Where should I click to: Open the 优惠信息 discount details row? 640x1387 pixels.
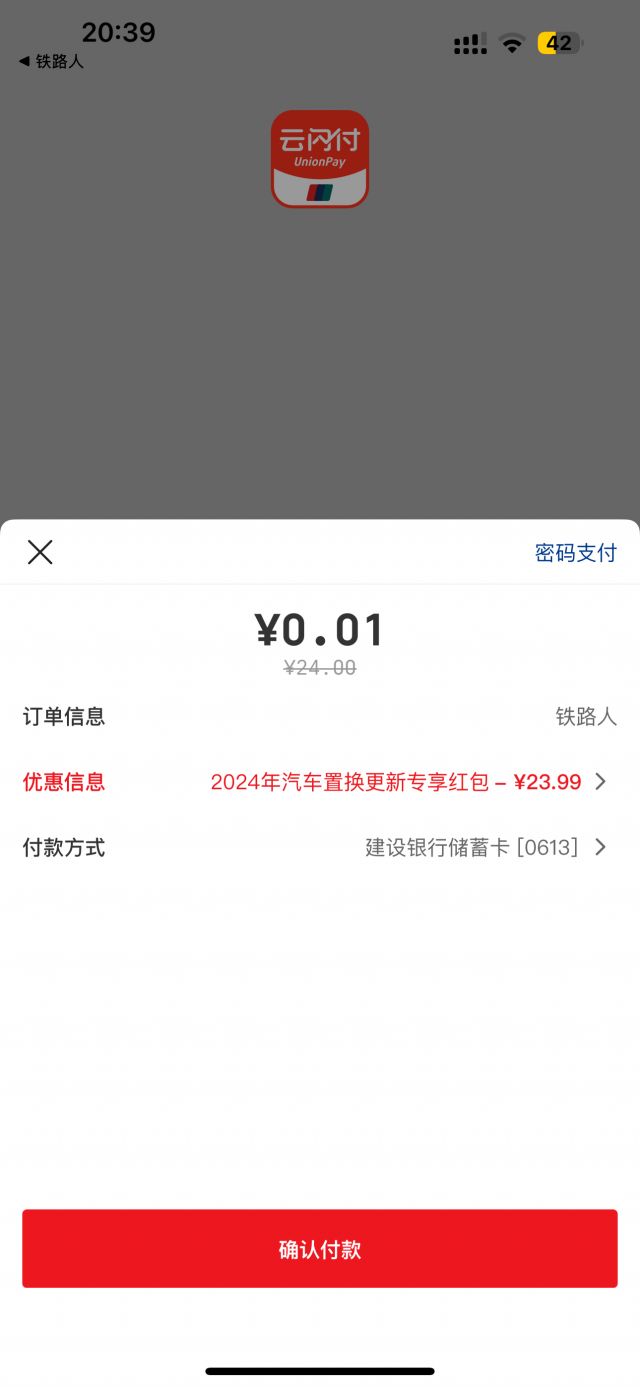pyautogui.click(x=320, y=782)
